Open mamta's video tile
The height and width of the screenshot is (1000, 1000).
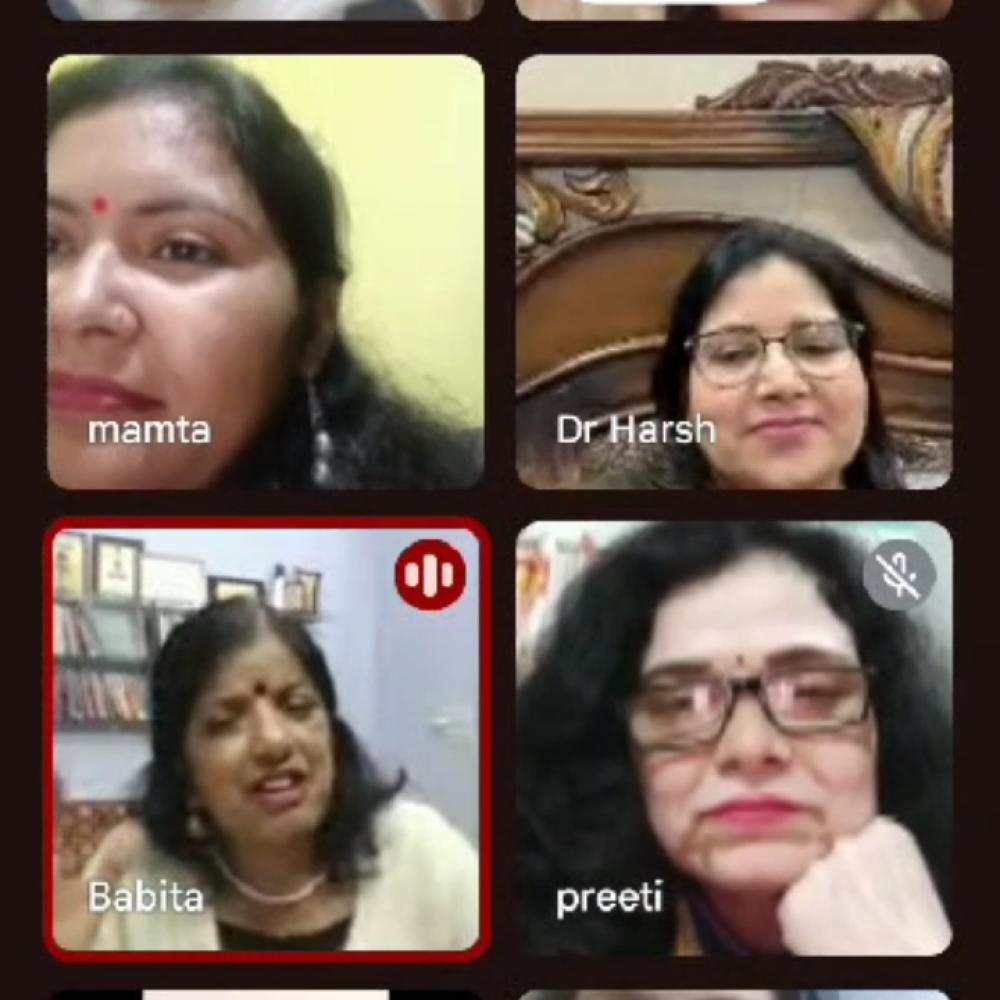click(265, 272)
